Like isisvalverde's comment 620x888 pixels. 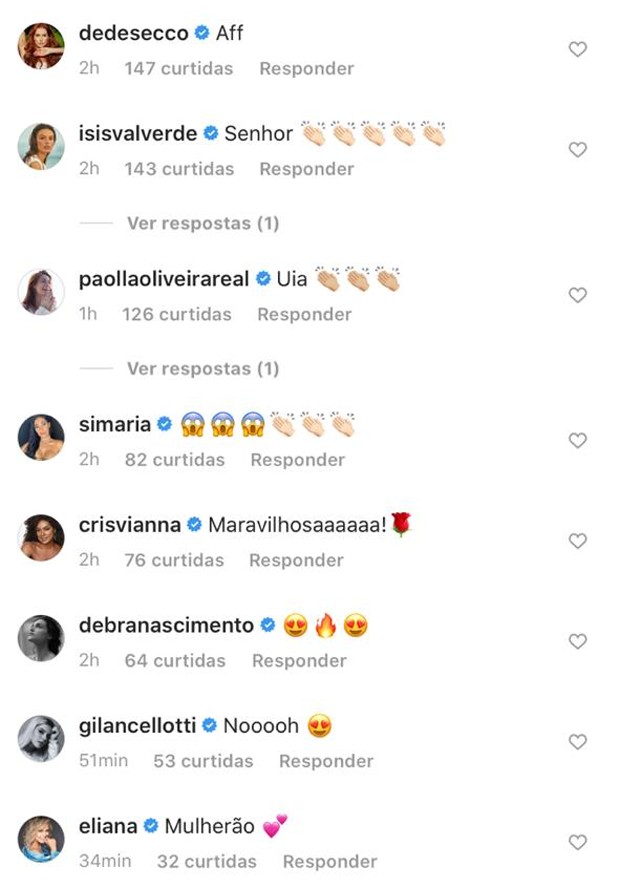click(577, 149)
